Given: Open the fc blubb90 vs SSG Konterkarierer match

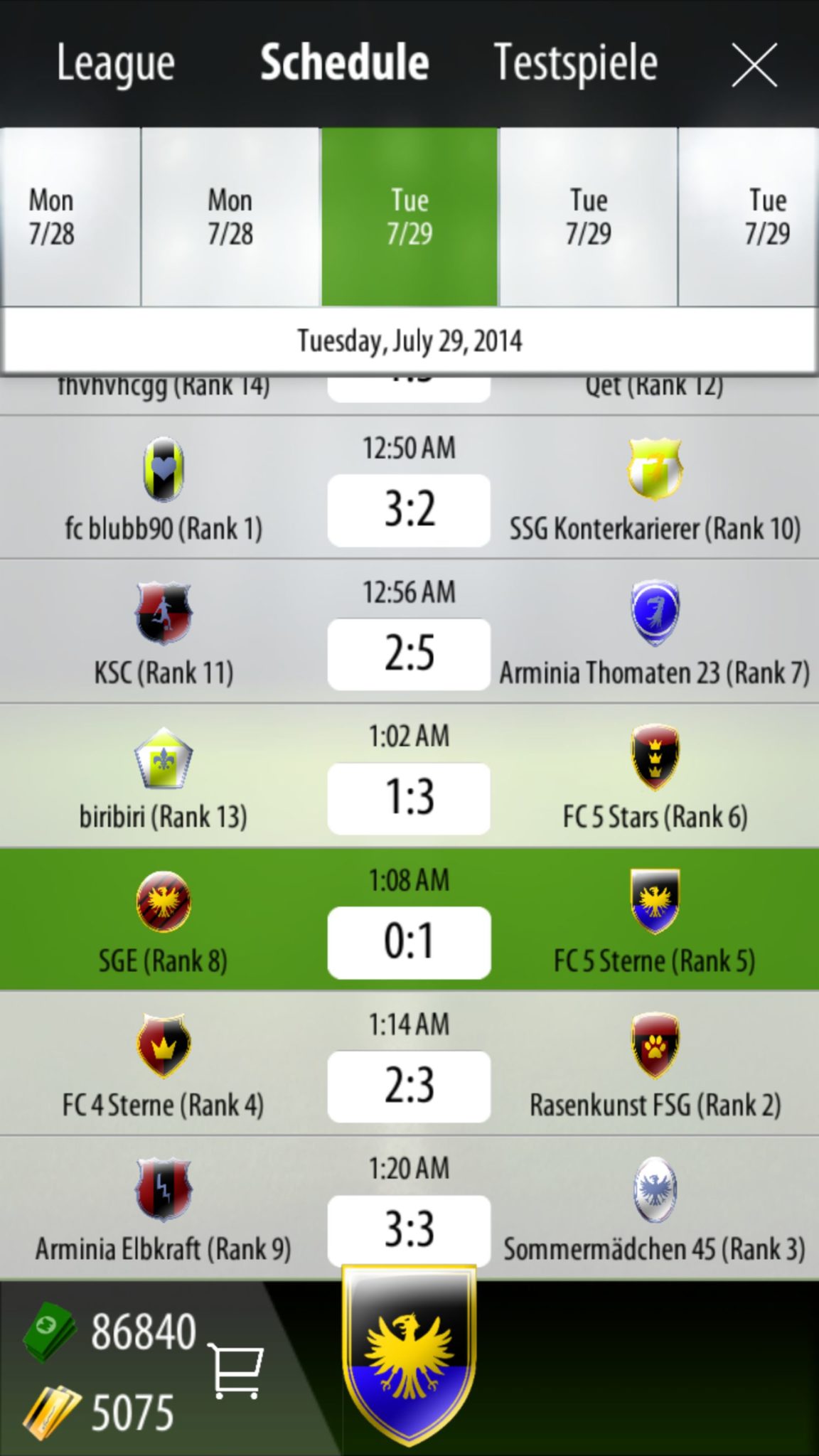Looking at the screenshot, I should (409, 488).
